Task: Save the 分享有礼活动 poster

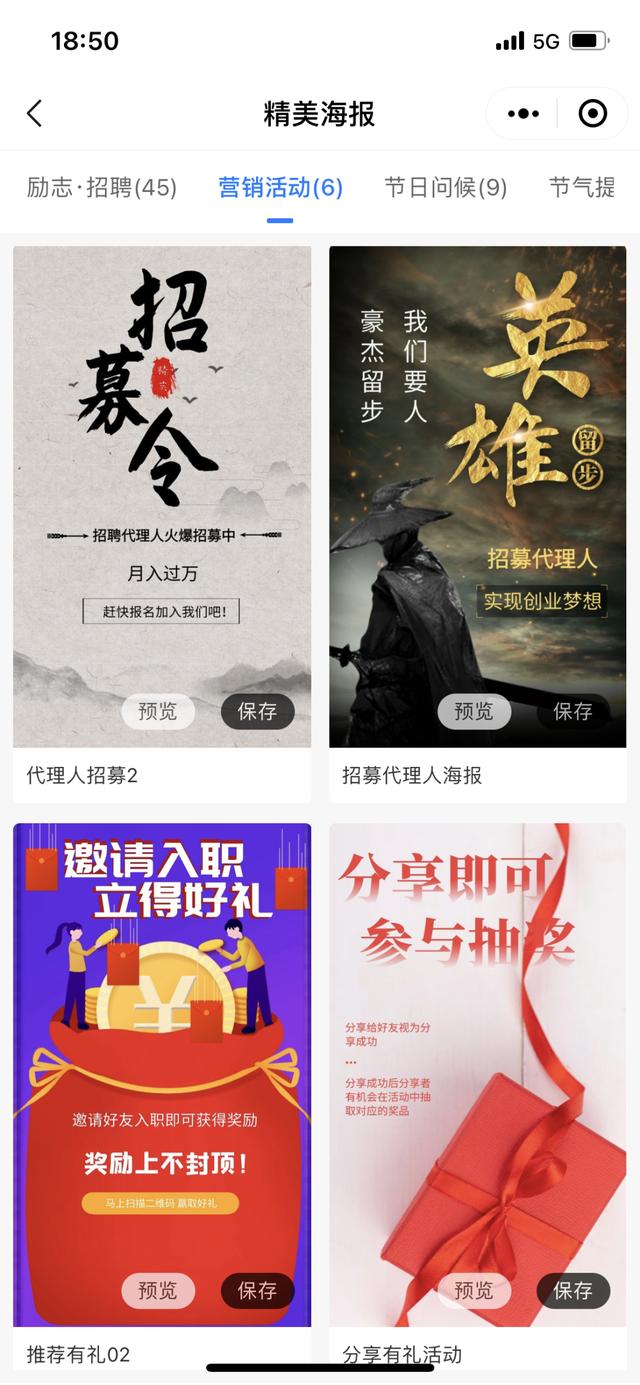Action: pyautogui.click(x=573, y=1291)
